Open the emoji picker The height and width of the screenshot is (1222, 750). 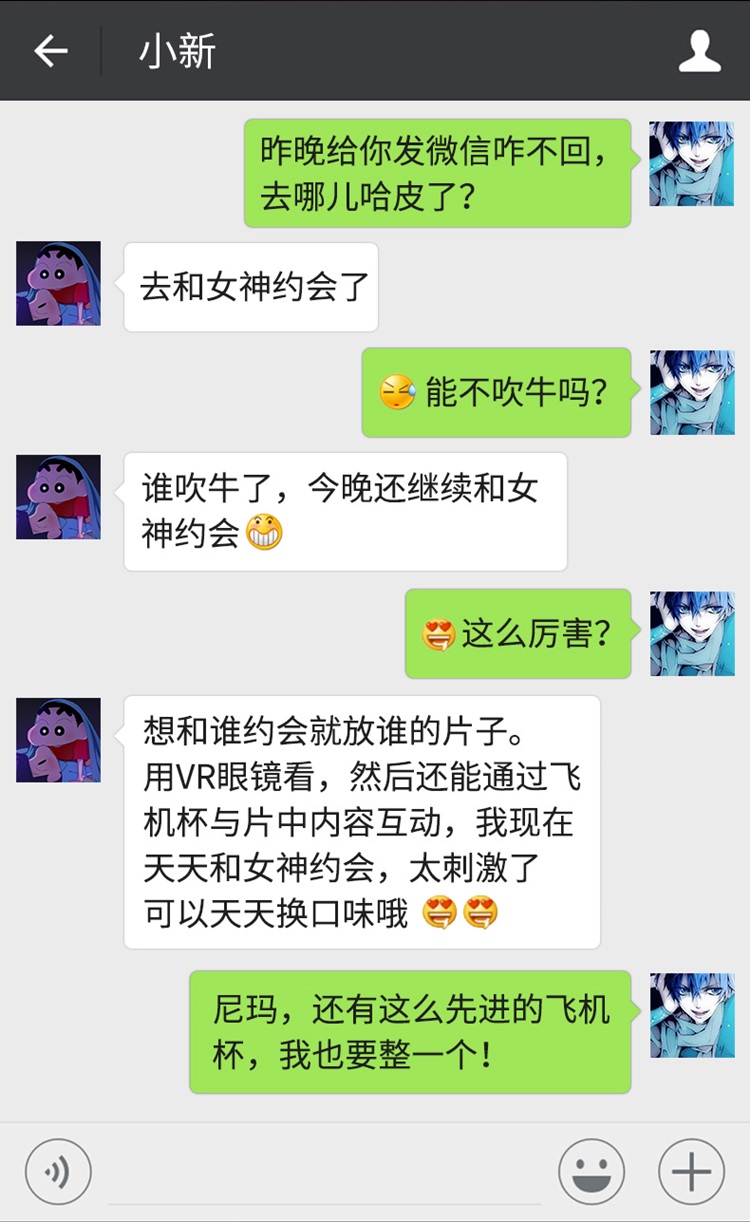(x=592, y=1171)
